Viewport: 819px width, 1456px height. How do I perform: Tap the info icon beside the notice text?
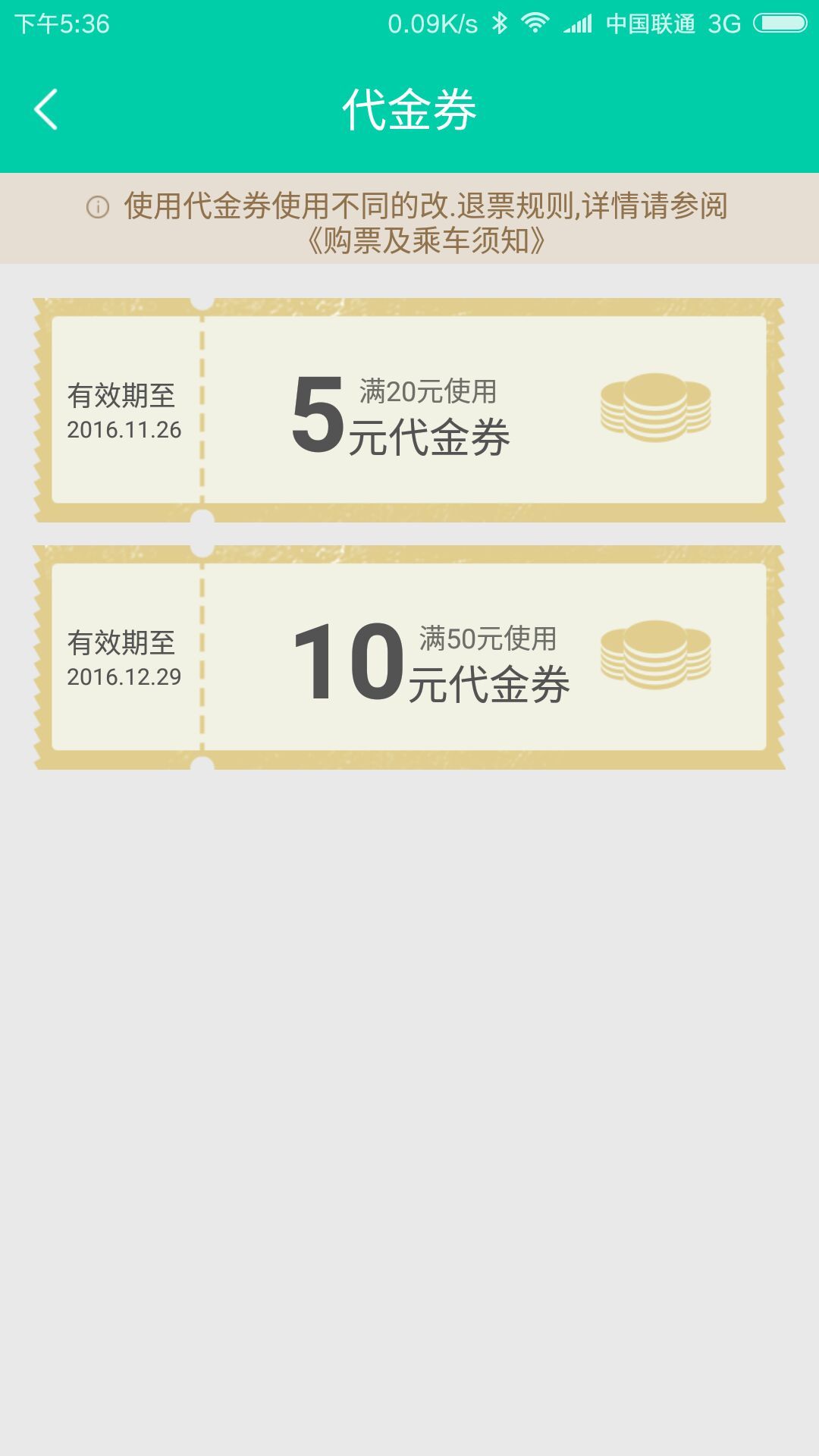[97, 206]
